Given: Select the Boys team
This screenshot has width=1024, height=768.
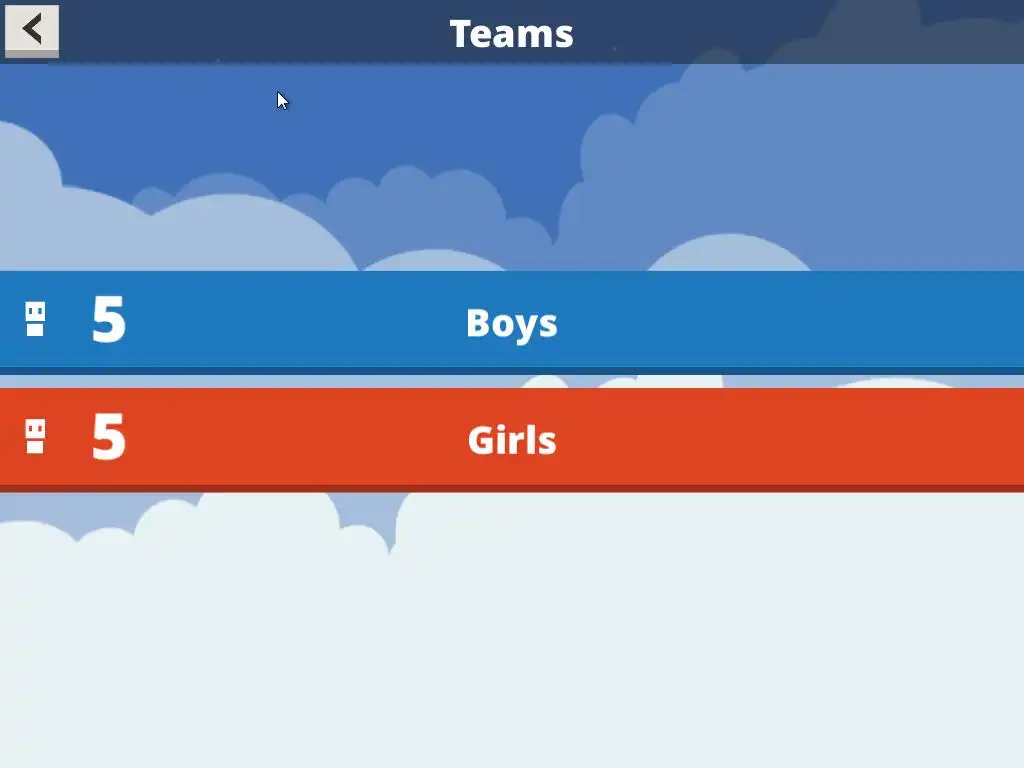Looking at the screenshot, I should [511, 321].
